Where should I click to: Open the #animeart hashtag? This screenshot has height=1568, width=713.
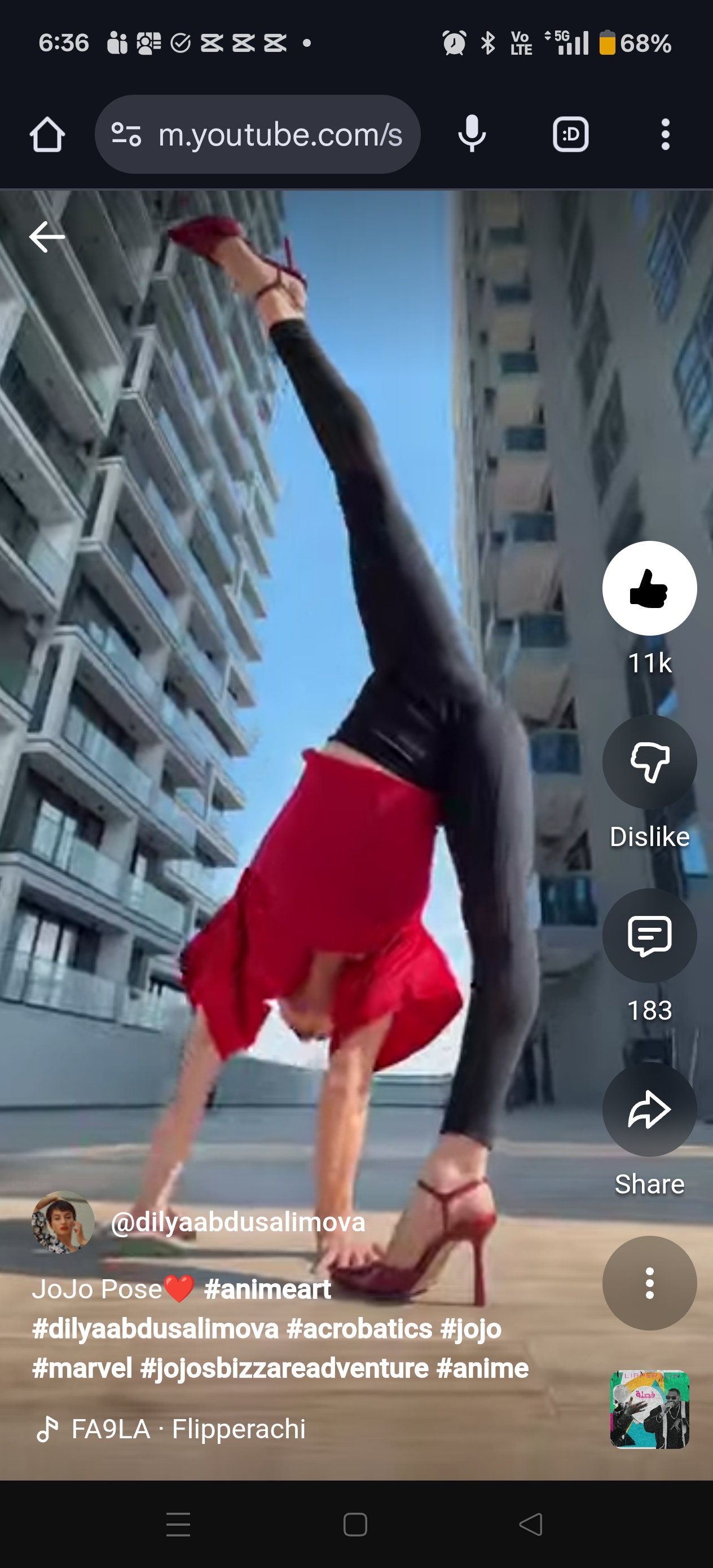pyautogui.click(x=267, y=1289)
